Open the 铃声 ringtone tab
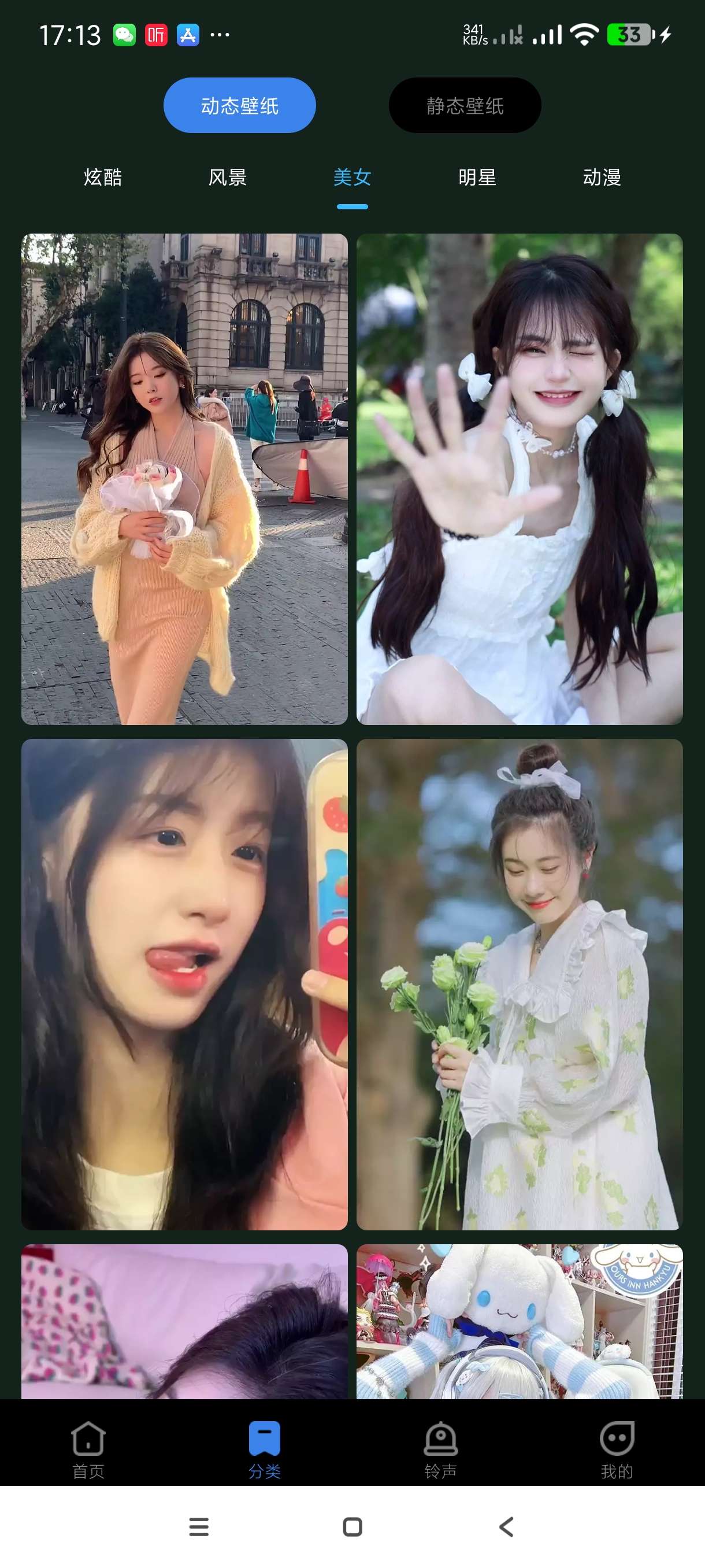 pyautogui.click(x=440, y=1449)
